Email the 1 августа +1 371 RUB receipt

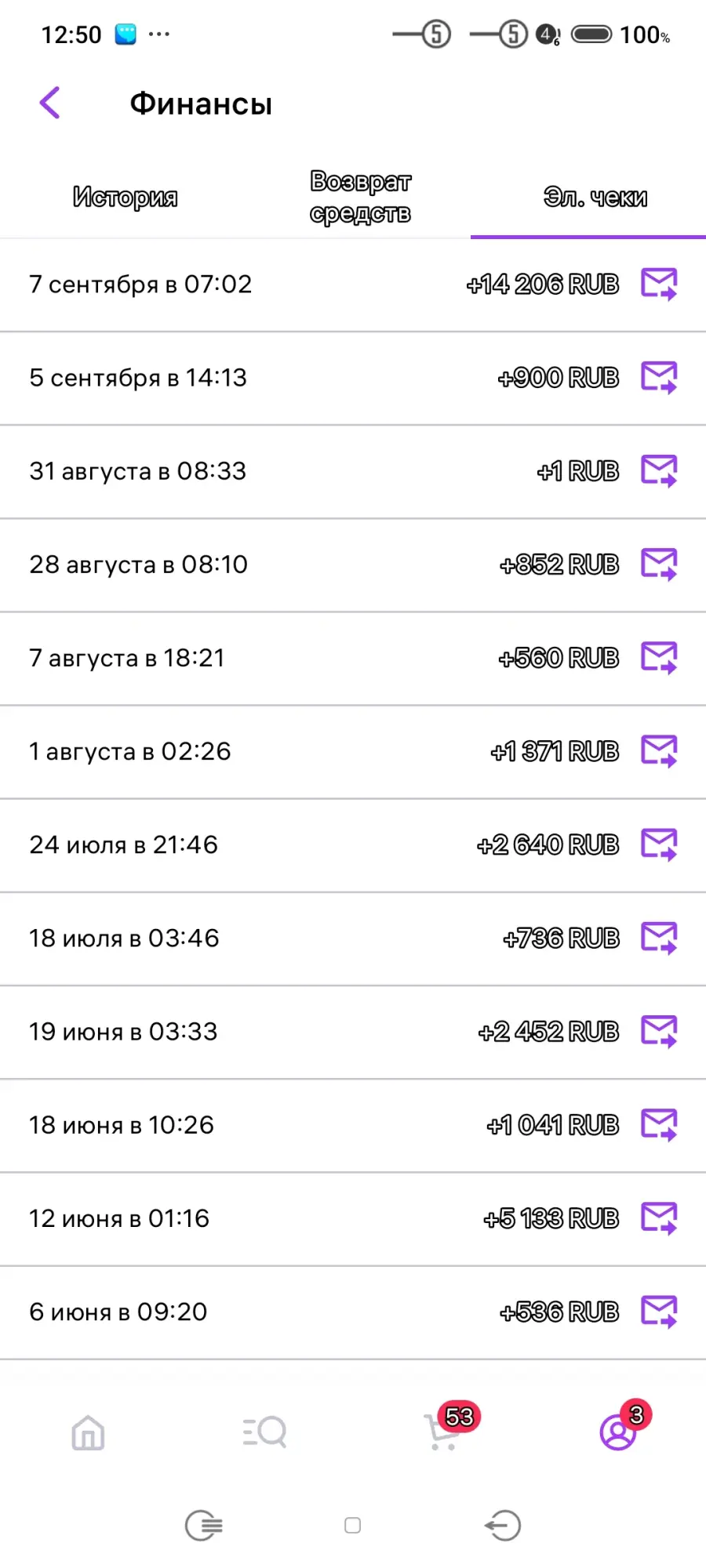coord(659,751)
